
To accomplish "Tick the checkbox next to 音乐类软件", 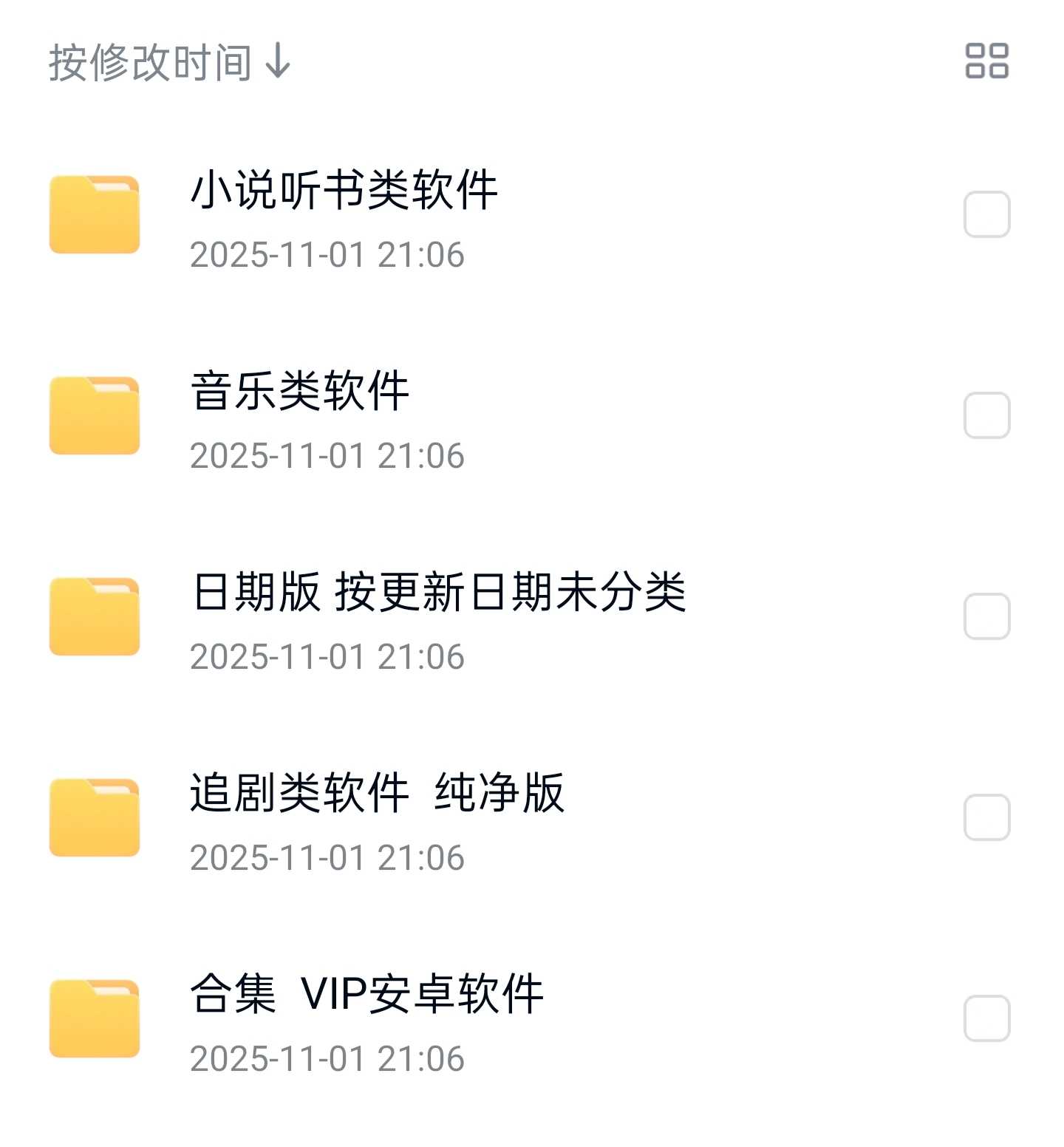I will tap(986, 415).
